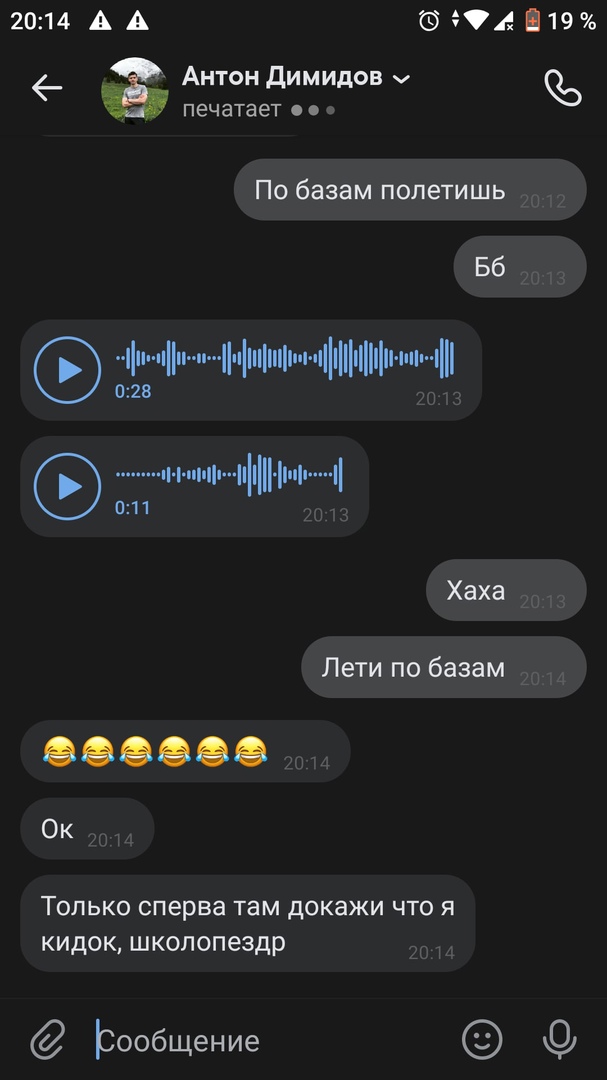Screen dimensions: 607x1080
Task: Attach a file with the paperclip
Action: 46,1040
